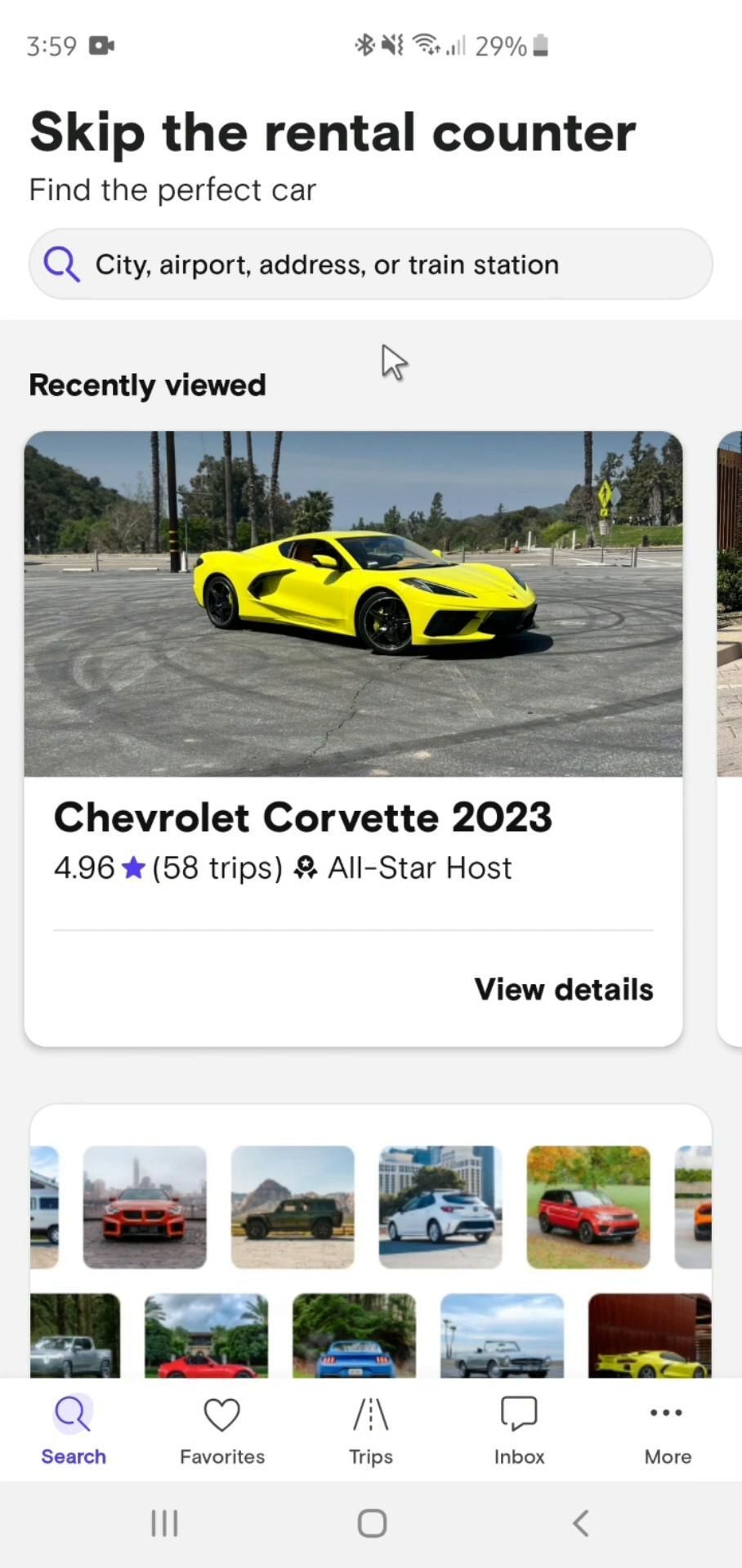
Task: Open the Inbox tab
Action: (519, 1431)
